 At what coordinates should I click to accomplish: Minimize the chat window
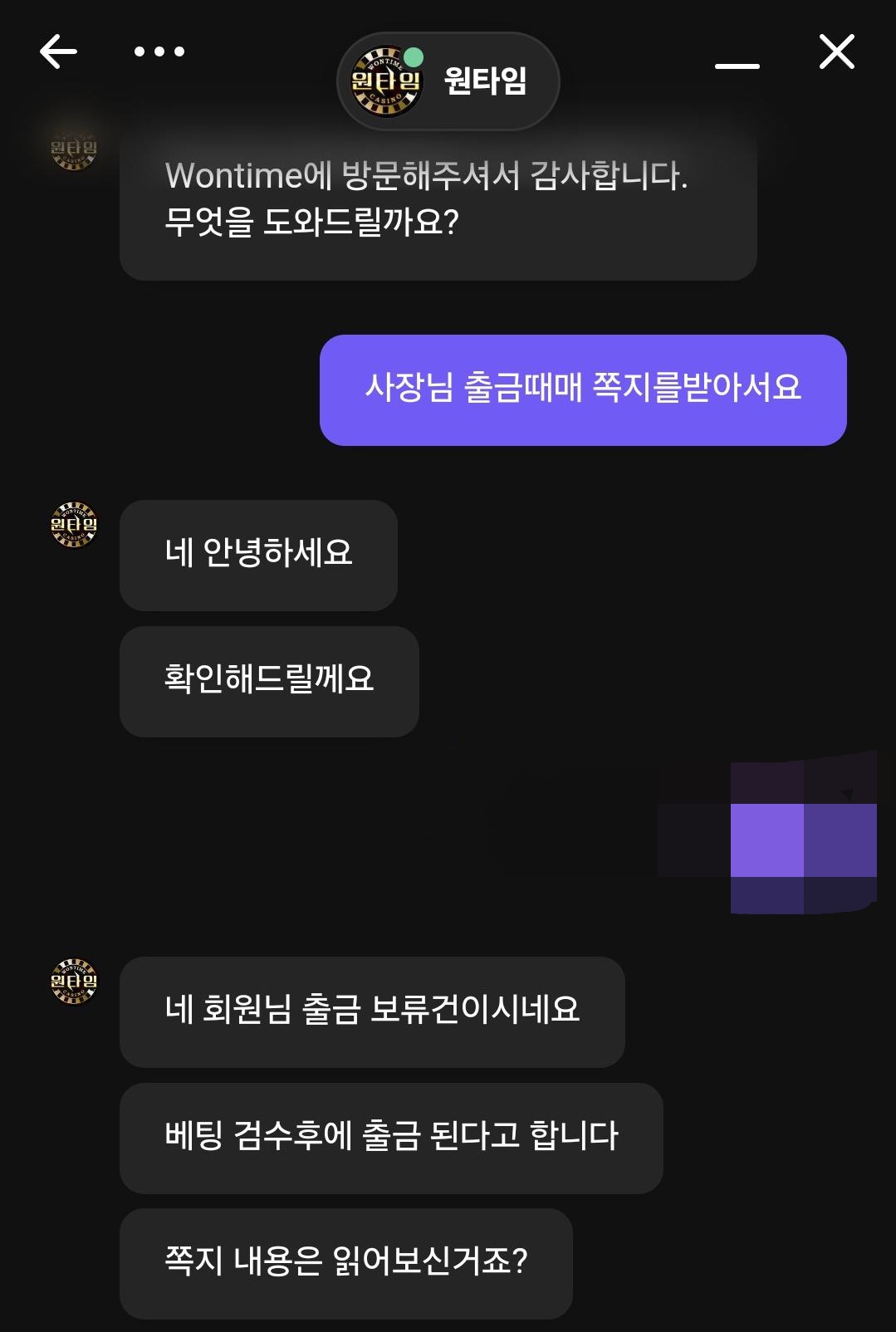(x=737, y=66)
